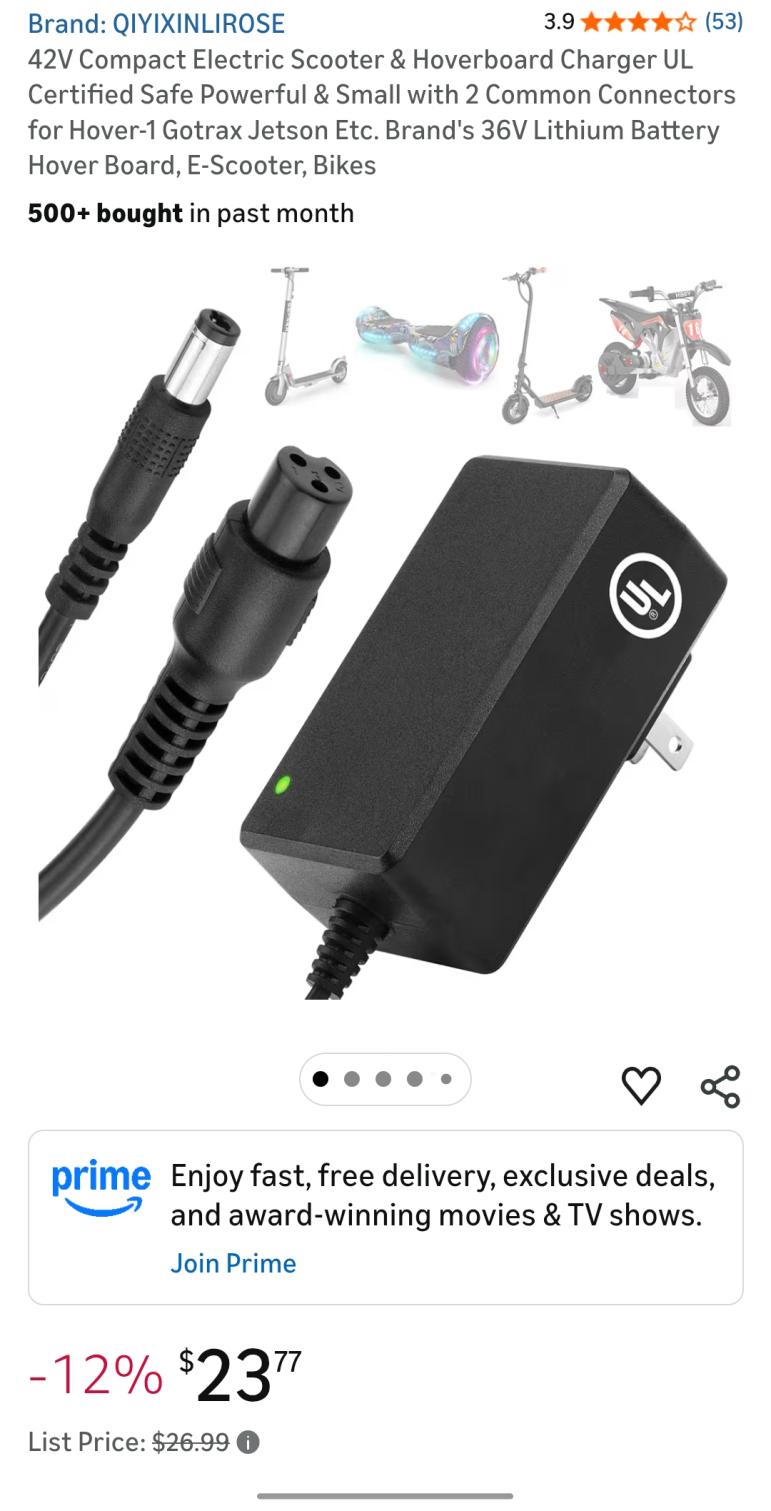This screenshot has height=1511, width=771.
Task: Open list price info icon
Action: pyautogui.click(x=248, y=1442)
